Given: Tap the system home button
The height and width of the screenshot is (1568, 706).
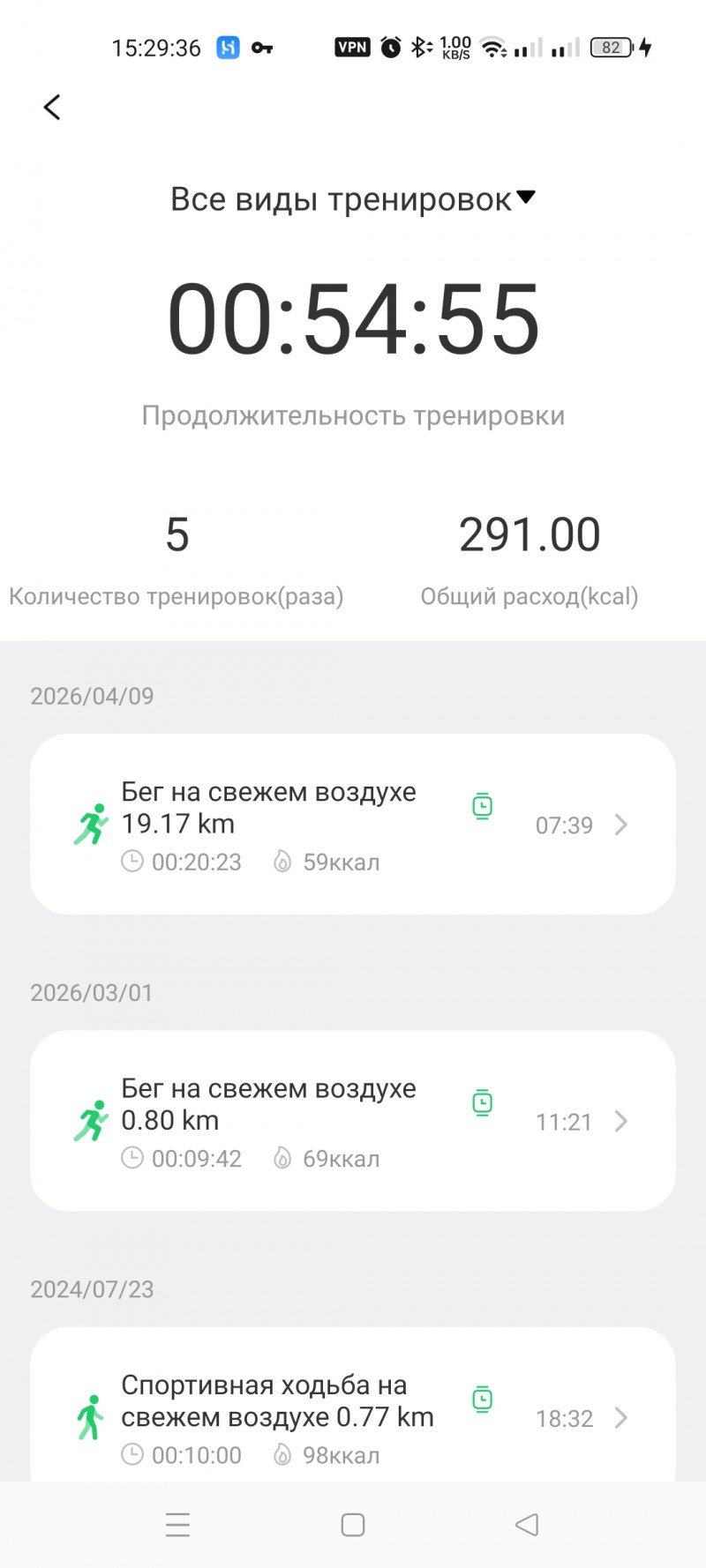Looking at the screenshot, I should tap(353, 1525).
